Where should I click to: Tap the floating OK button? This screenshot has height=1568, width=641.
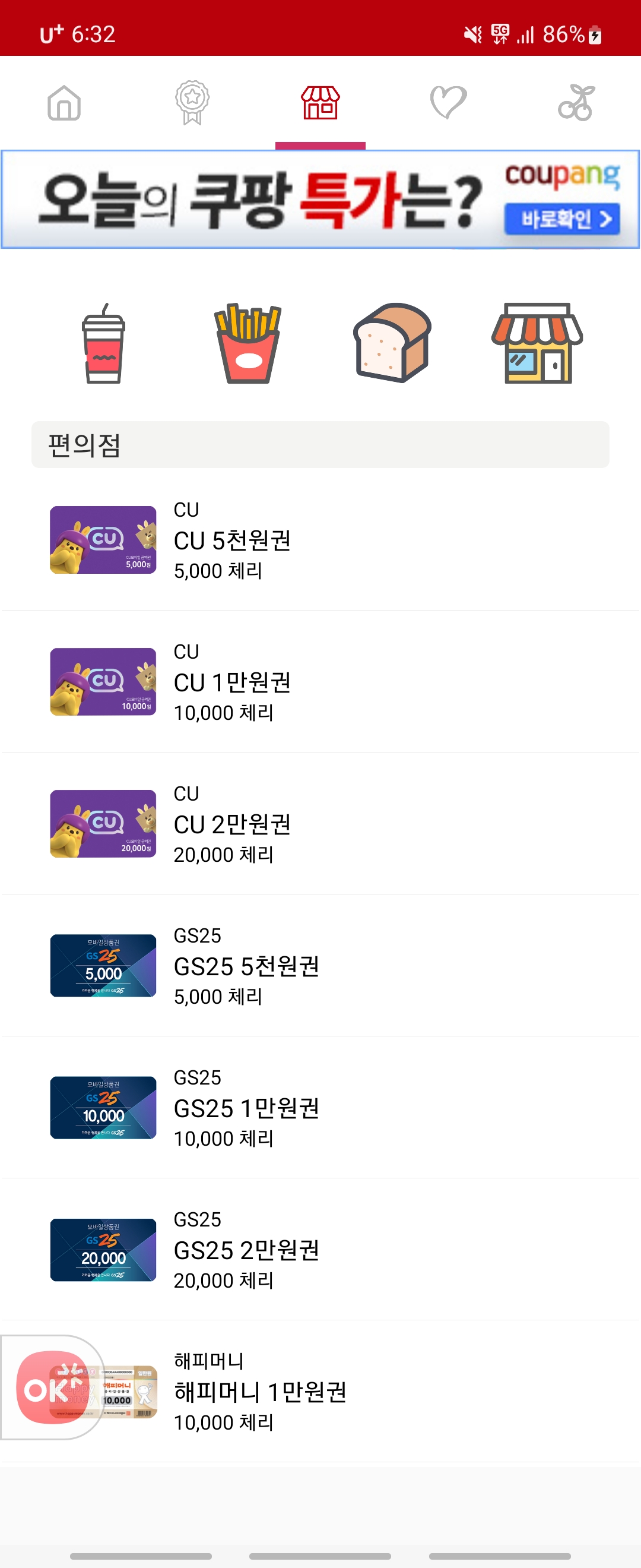[x=53, y=1387]
